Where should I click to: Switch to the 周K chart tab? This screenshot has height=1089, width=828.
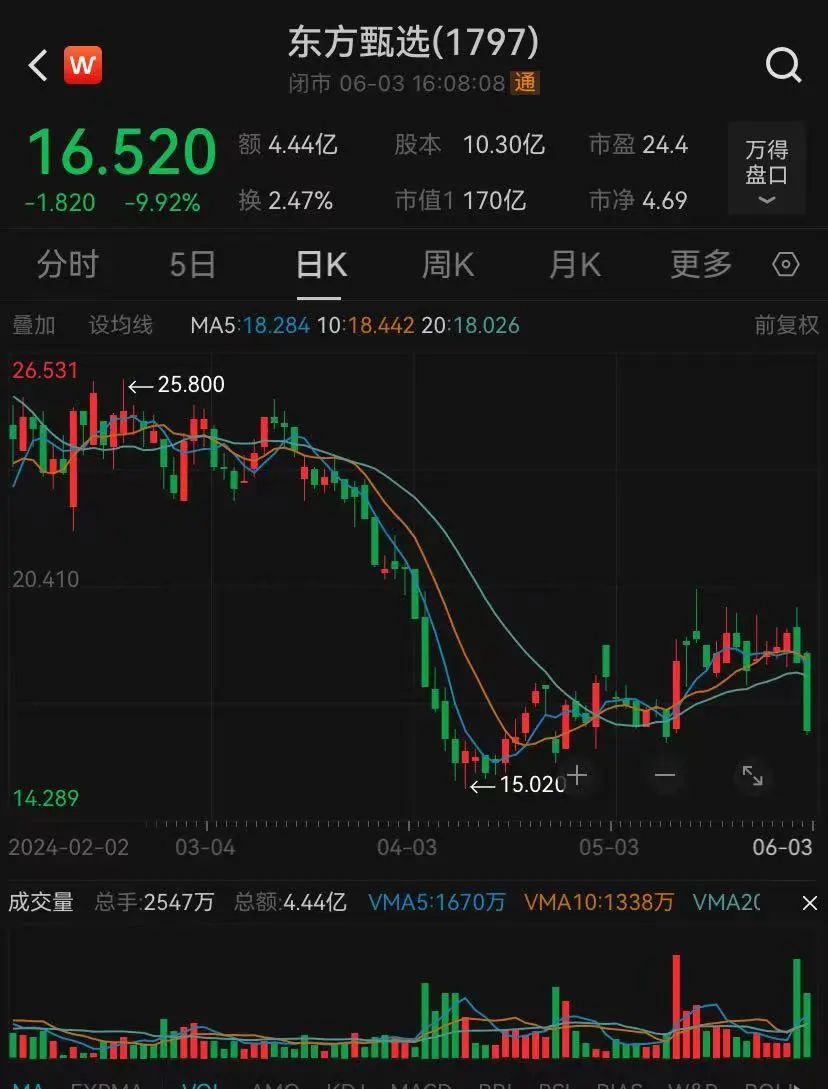[x=447, y=265]
